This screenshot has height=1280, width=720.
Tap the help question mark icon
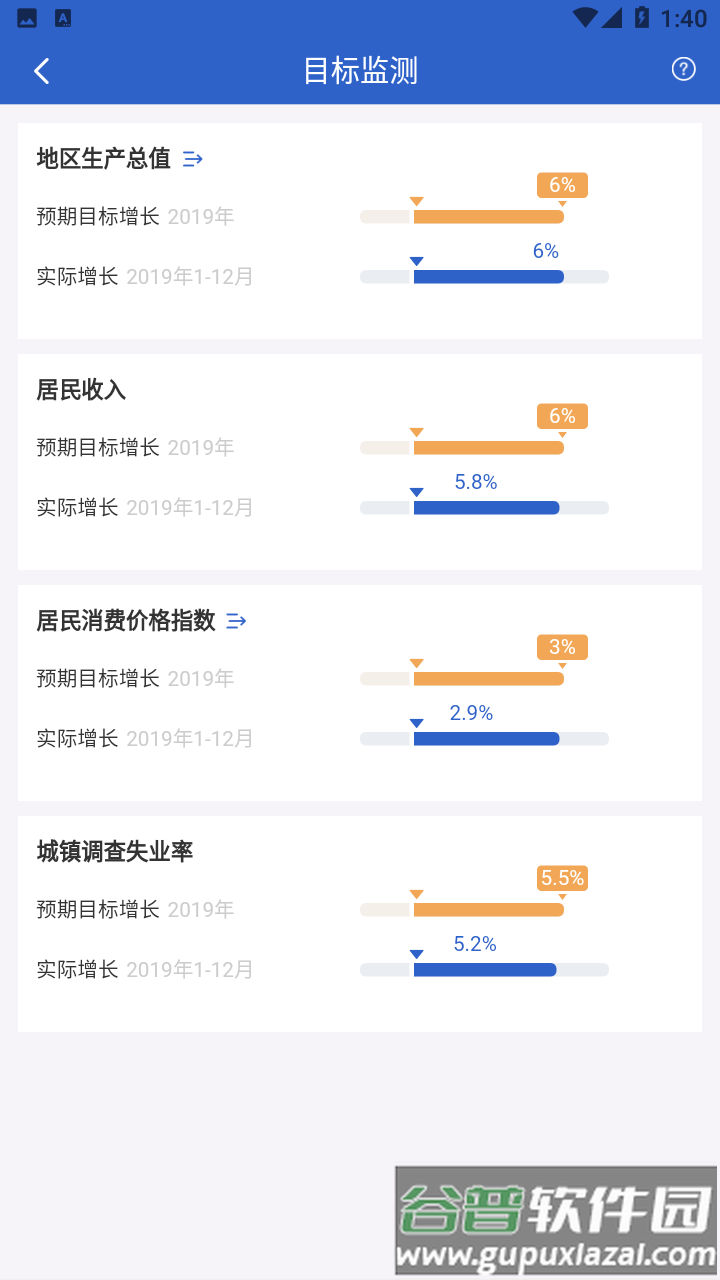click(683, 69)
